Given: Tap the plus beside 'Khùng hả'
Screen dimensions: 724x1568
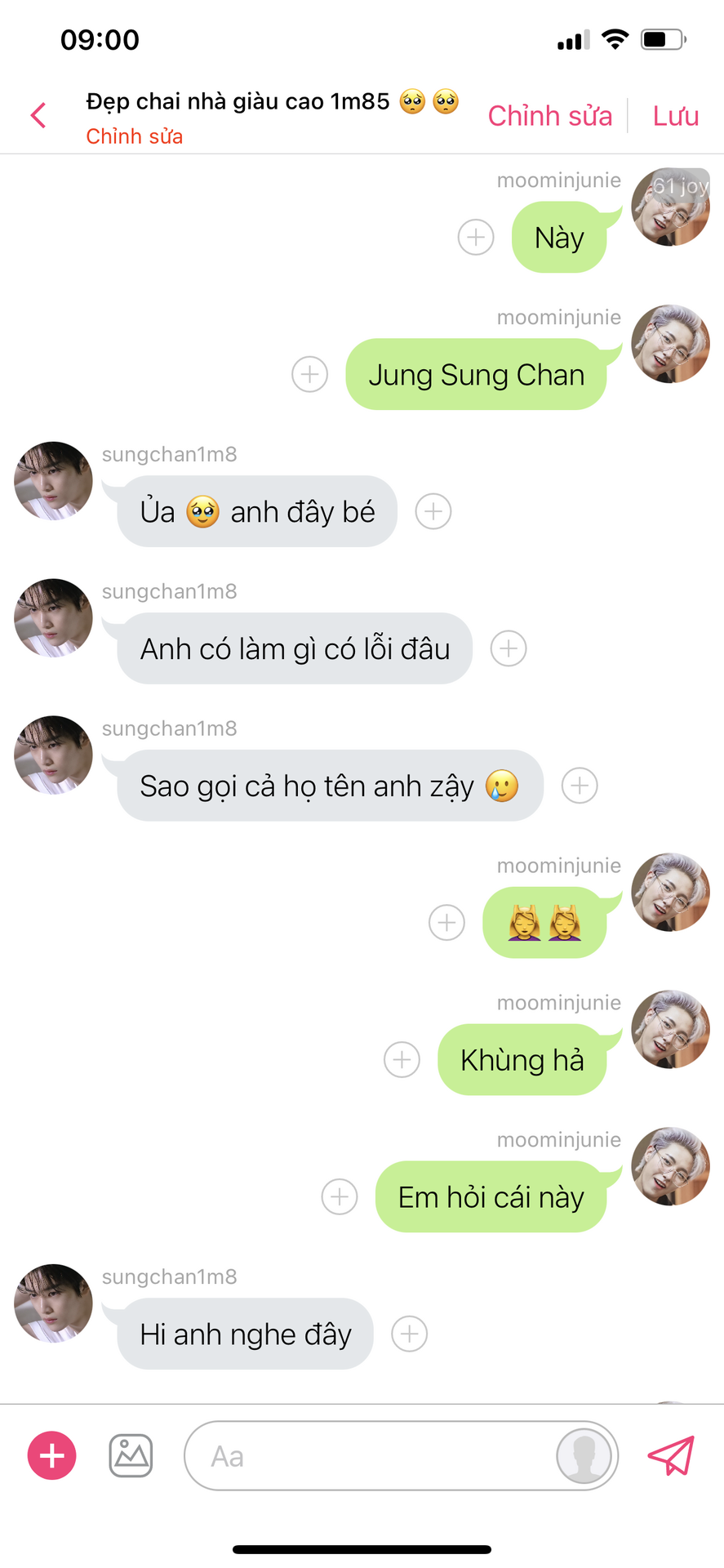Looking at the screenshot, I should pos(402,1060).
